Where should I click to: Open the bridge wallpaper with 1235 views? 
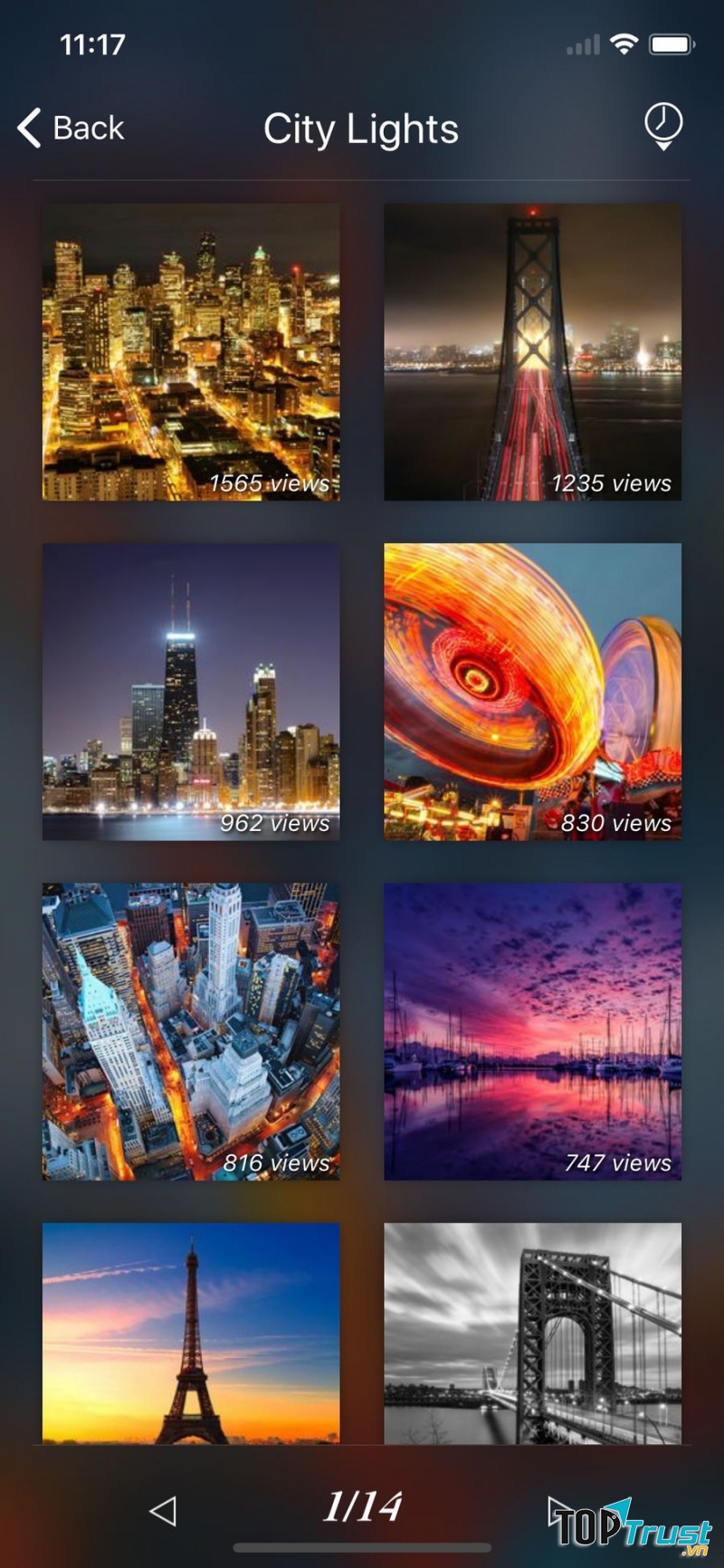click(x=532, y=351)
